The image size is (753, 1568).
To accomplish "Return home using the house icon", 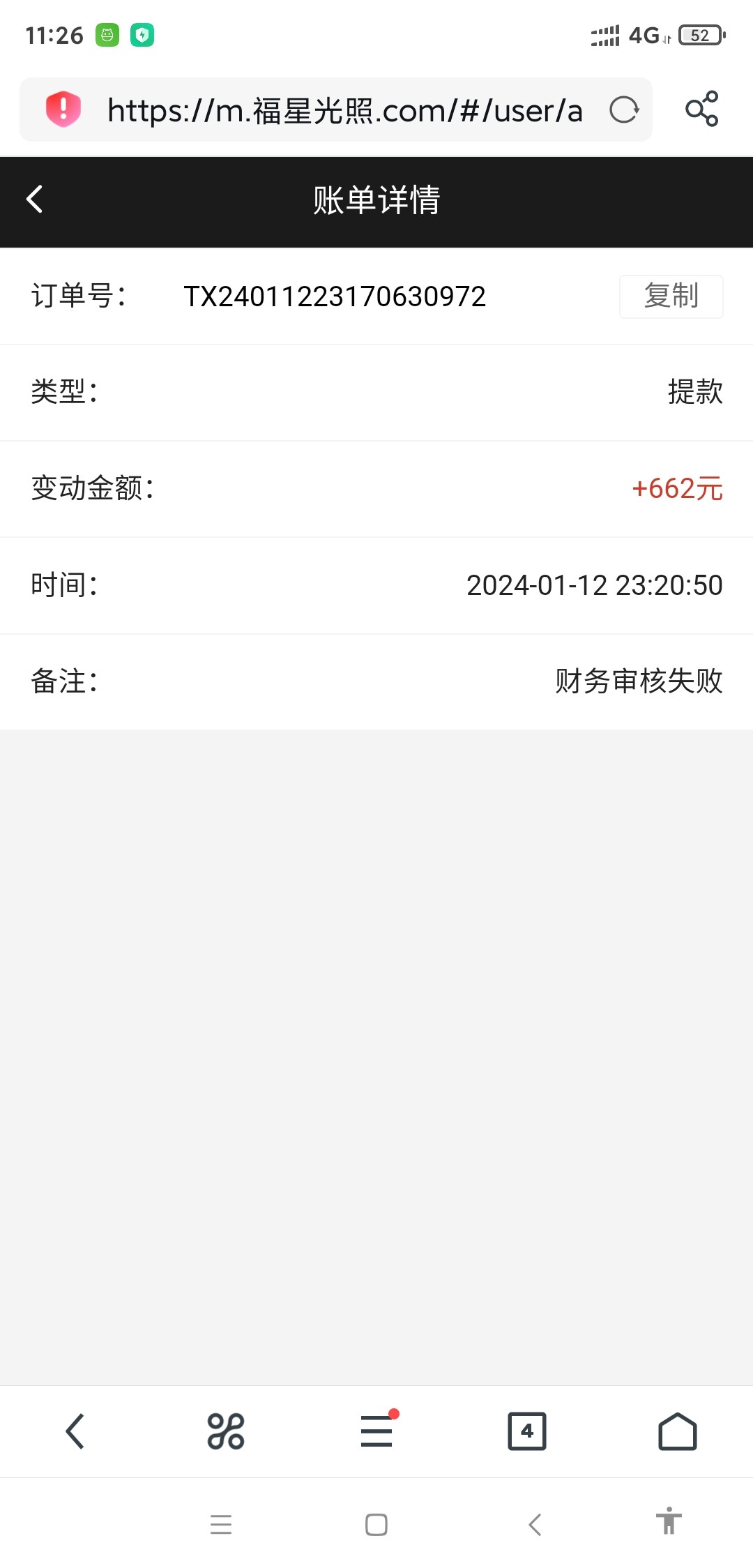I will [677, 1431].
